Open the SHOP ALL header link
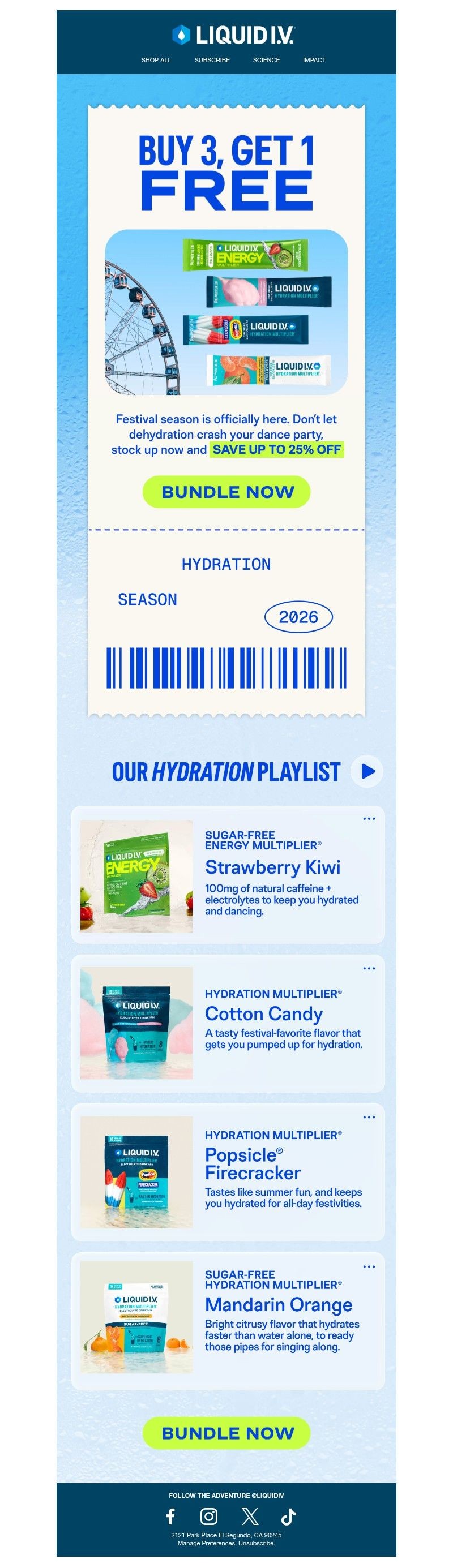The width and height of the screenshot is (453, 1568). tap(156, 60)
